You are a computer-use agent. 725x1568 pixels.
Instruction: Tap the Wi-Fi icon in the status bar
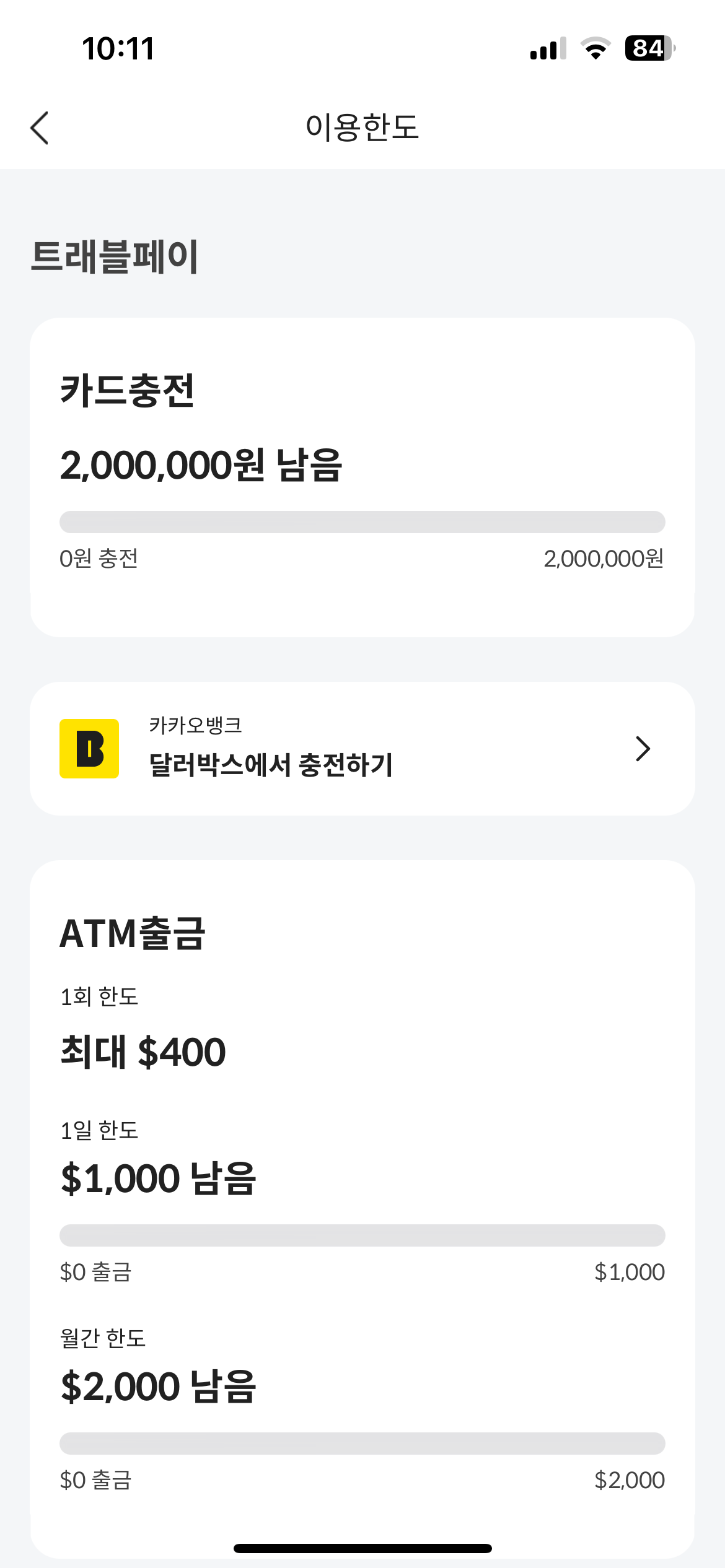(595, 50)
